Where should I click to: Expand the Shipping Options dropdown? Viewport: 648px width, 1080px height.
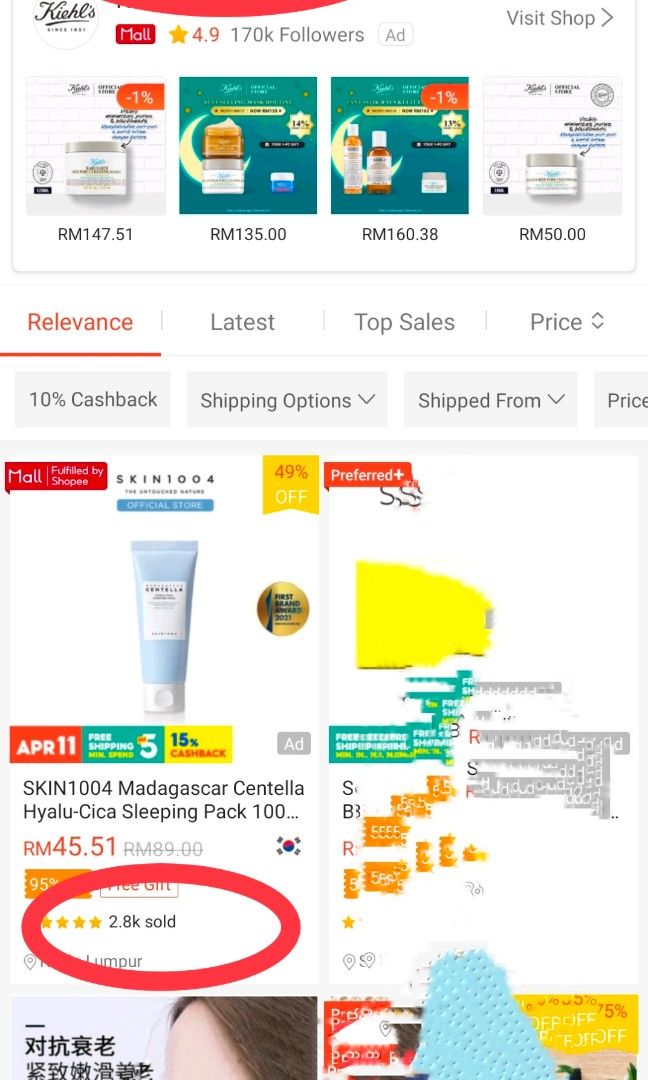[x=287, y=400]
